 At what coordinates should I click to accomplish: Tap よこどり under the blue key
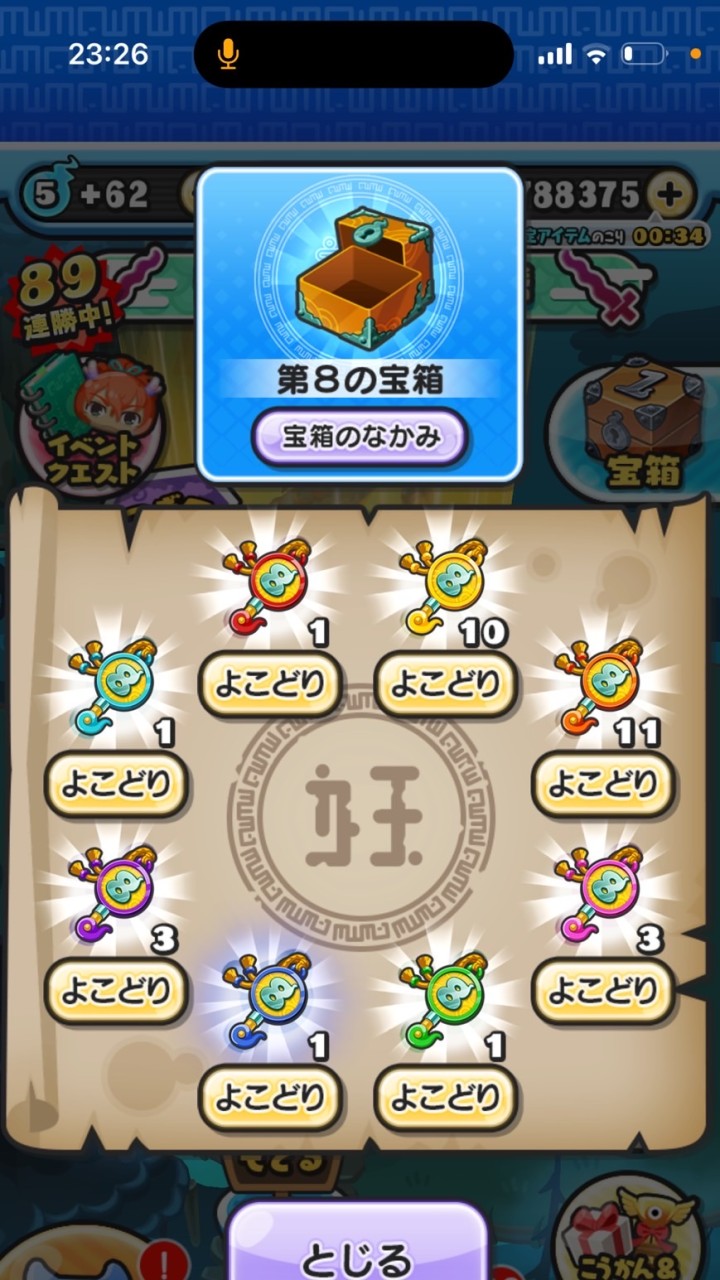[270, 1097]
